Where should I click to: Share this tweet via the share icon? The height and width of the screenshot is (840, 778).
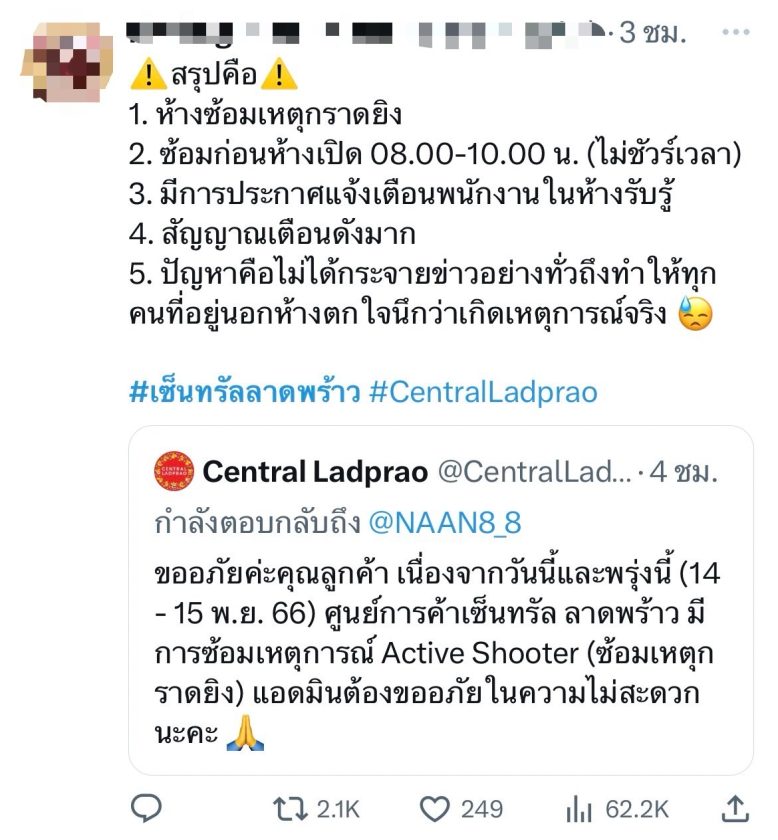pos(733,808)
